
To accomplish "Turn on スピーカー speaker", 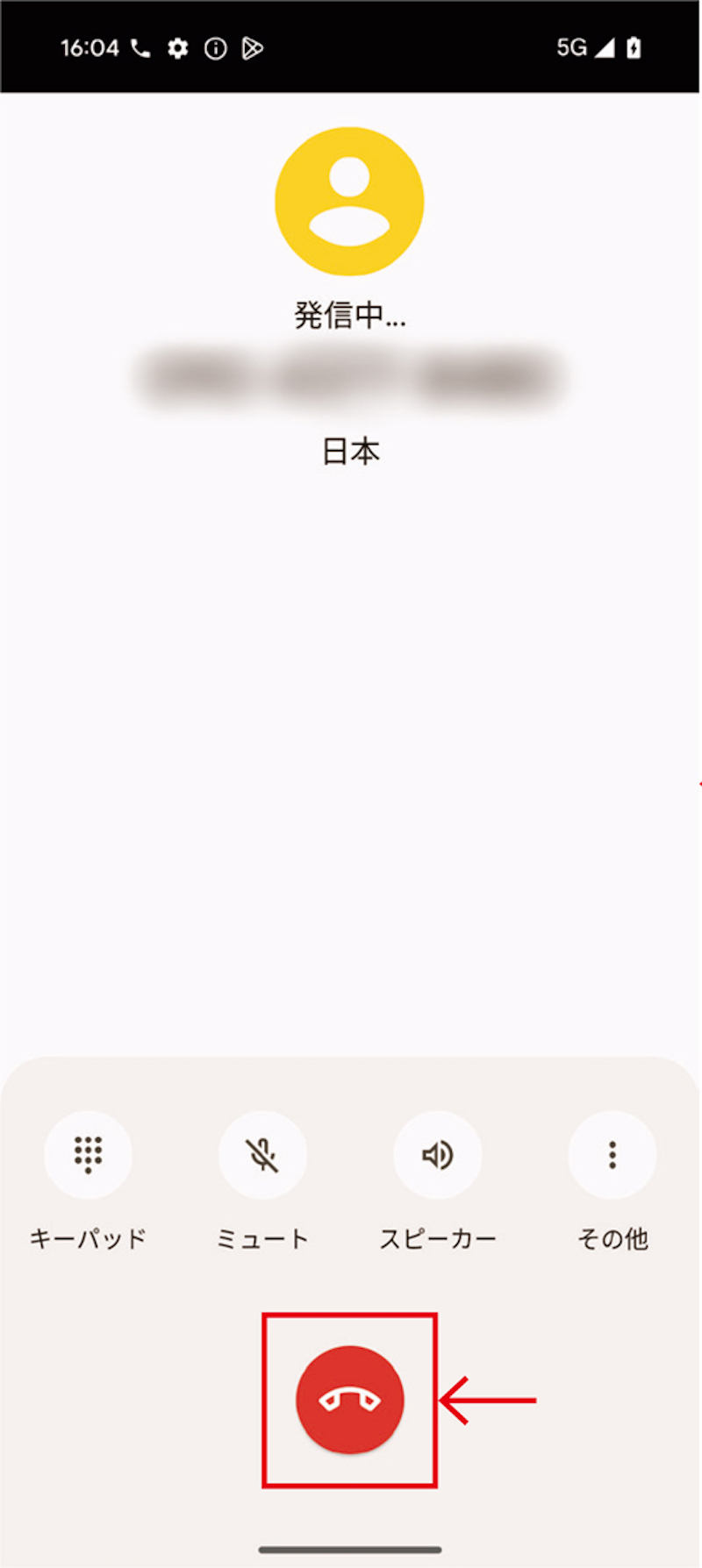I will coord(438,1155).
